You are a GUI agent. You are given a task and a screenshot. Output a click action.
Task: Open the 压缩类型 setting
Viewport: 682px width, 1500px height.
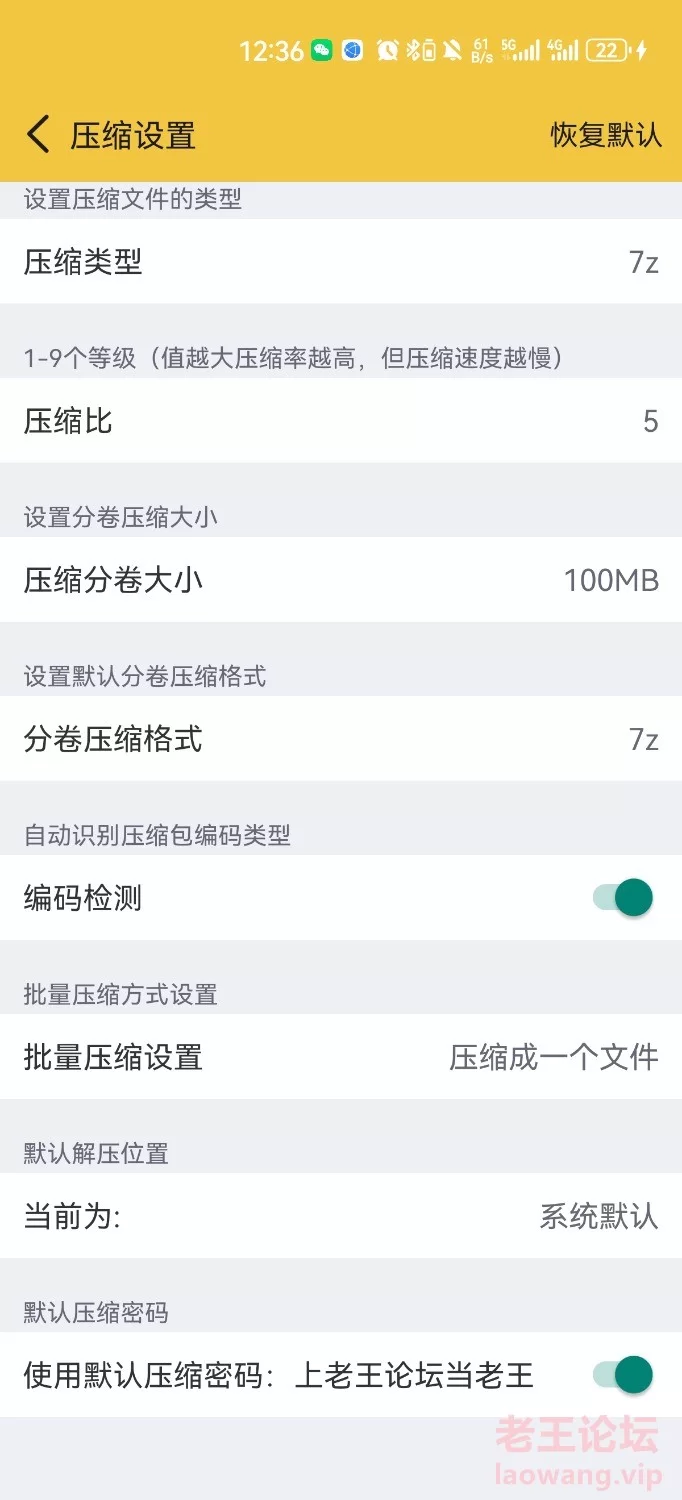pyautogui.click(x=341, y=262)
